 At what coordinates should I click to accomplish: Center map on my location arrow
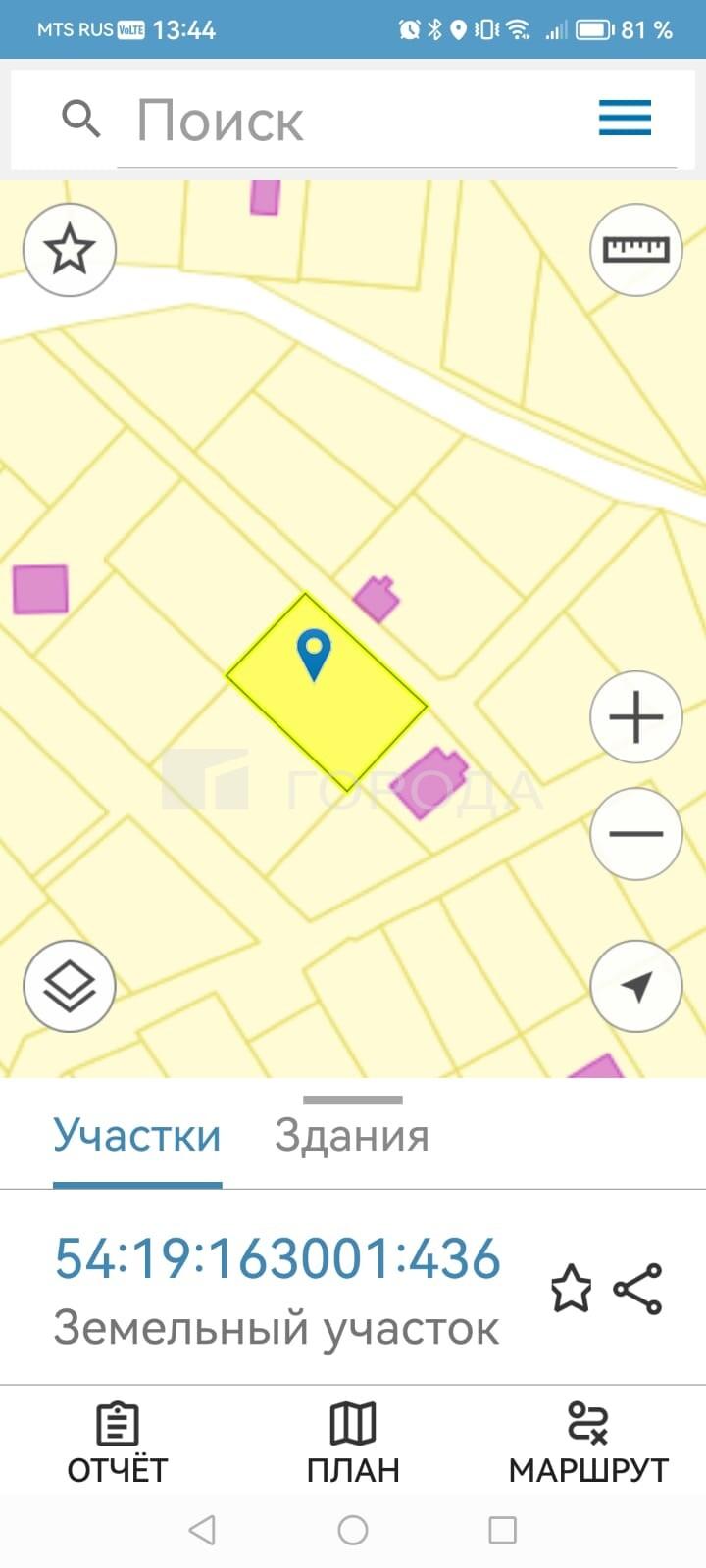tap(636, 986)
